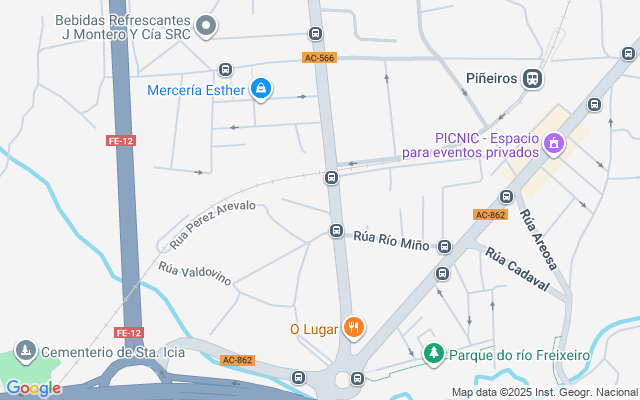Tap the O Lugar restaurant marker
This screenshot has height=400, width=640.
(353, 327)
